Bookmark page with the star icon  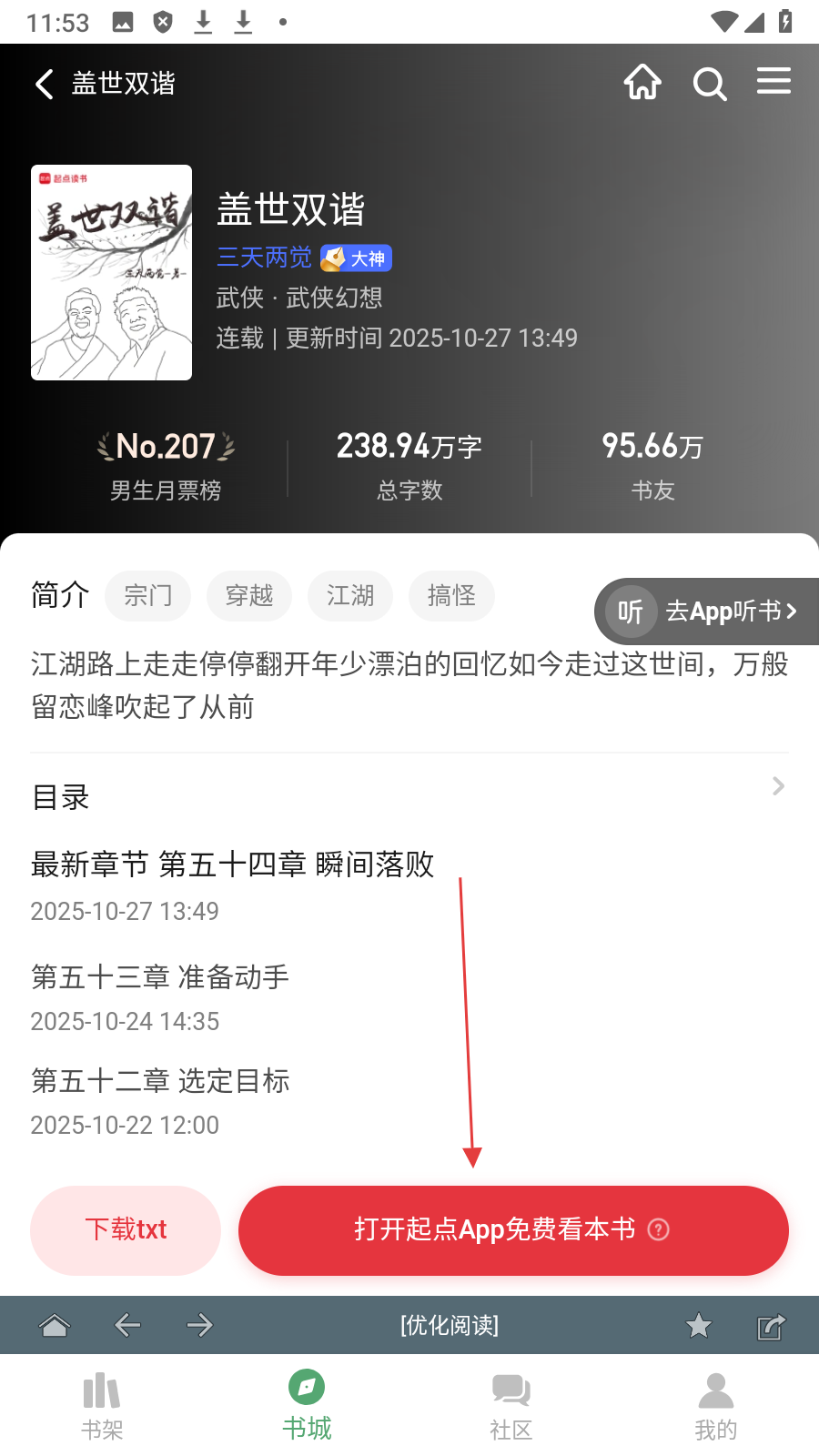click(x=699, y=1326)
